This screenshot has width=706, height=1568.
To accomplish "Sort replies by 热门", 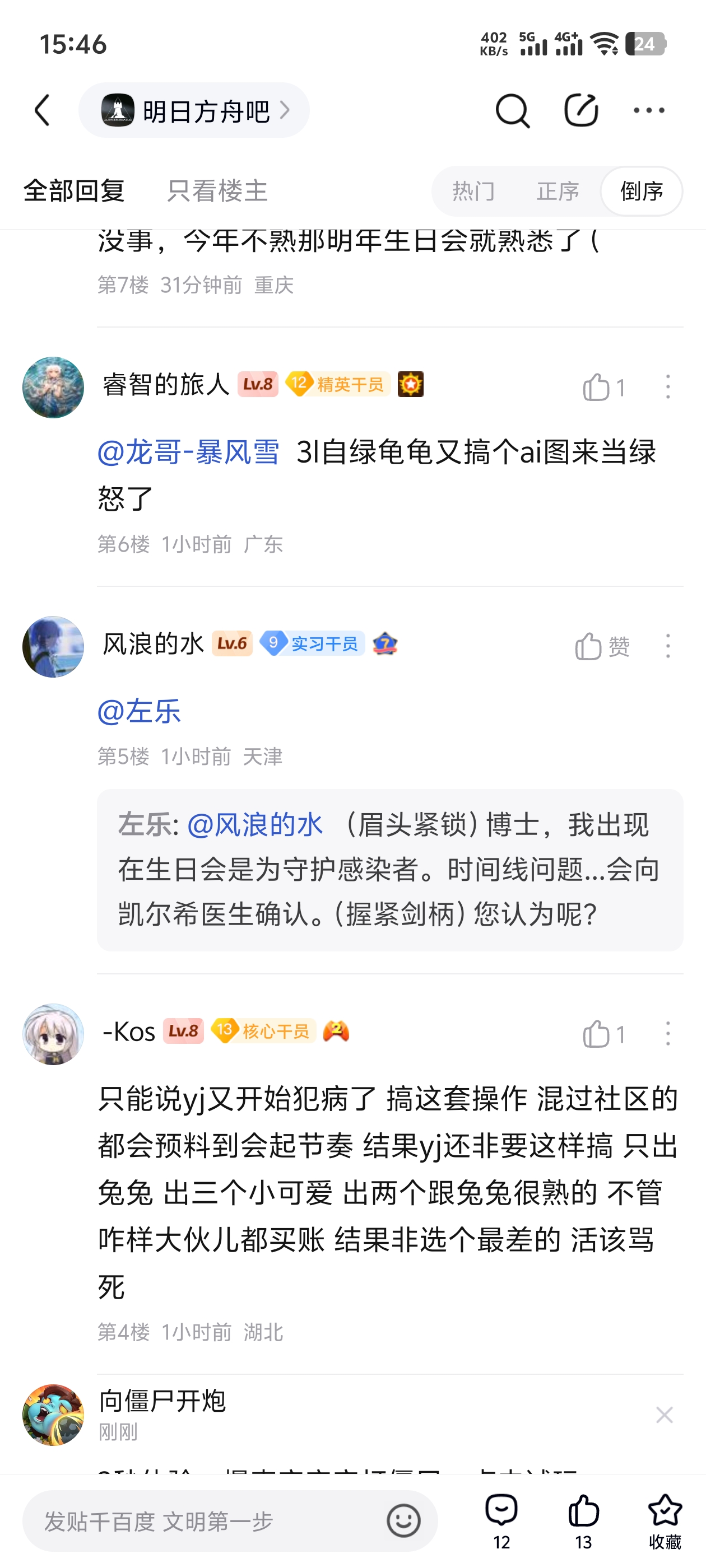I will point(473,191).
